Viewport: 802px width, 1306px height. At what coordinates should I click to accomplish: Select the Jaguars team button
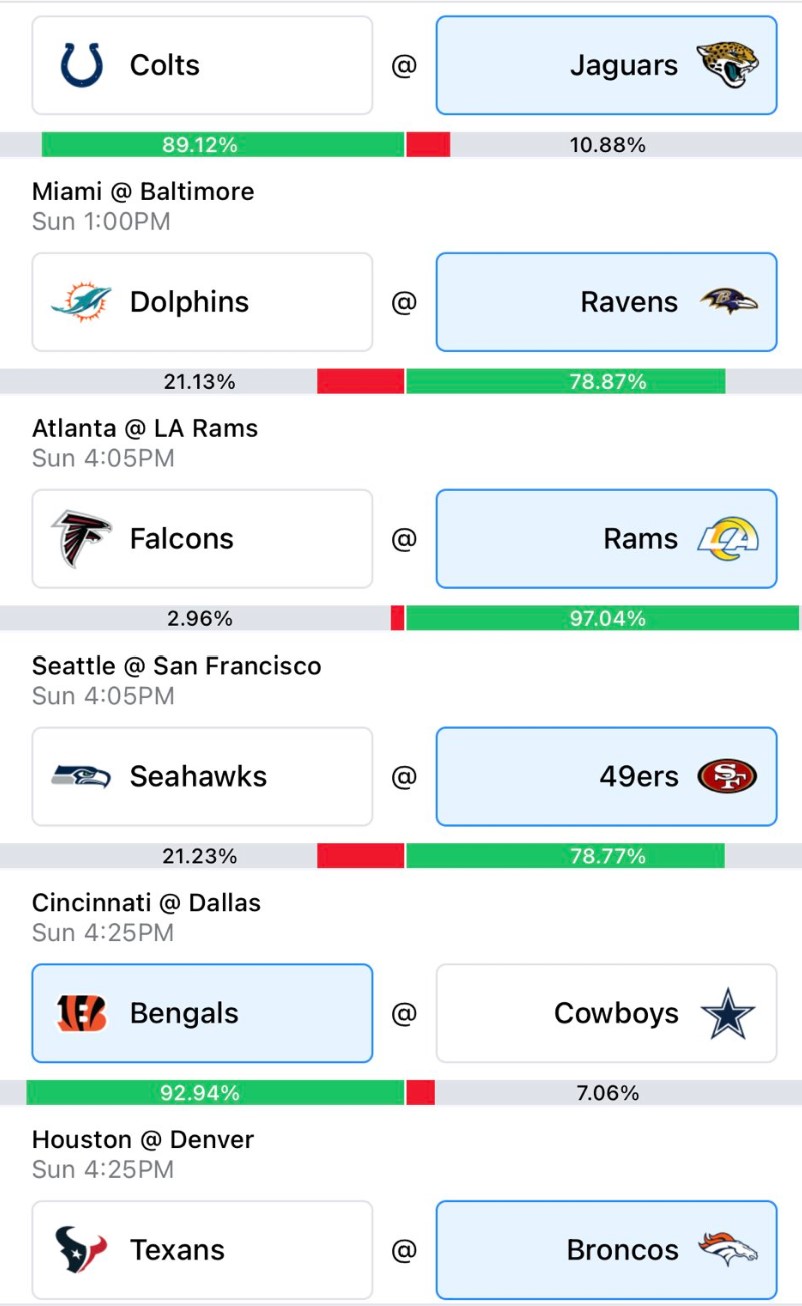pos(606,65)
